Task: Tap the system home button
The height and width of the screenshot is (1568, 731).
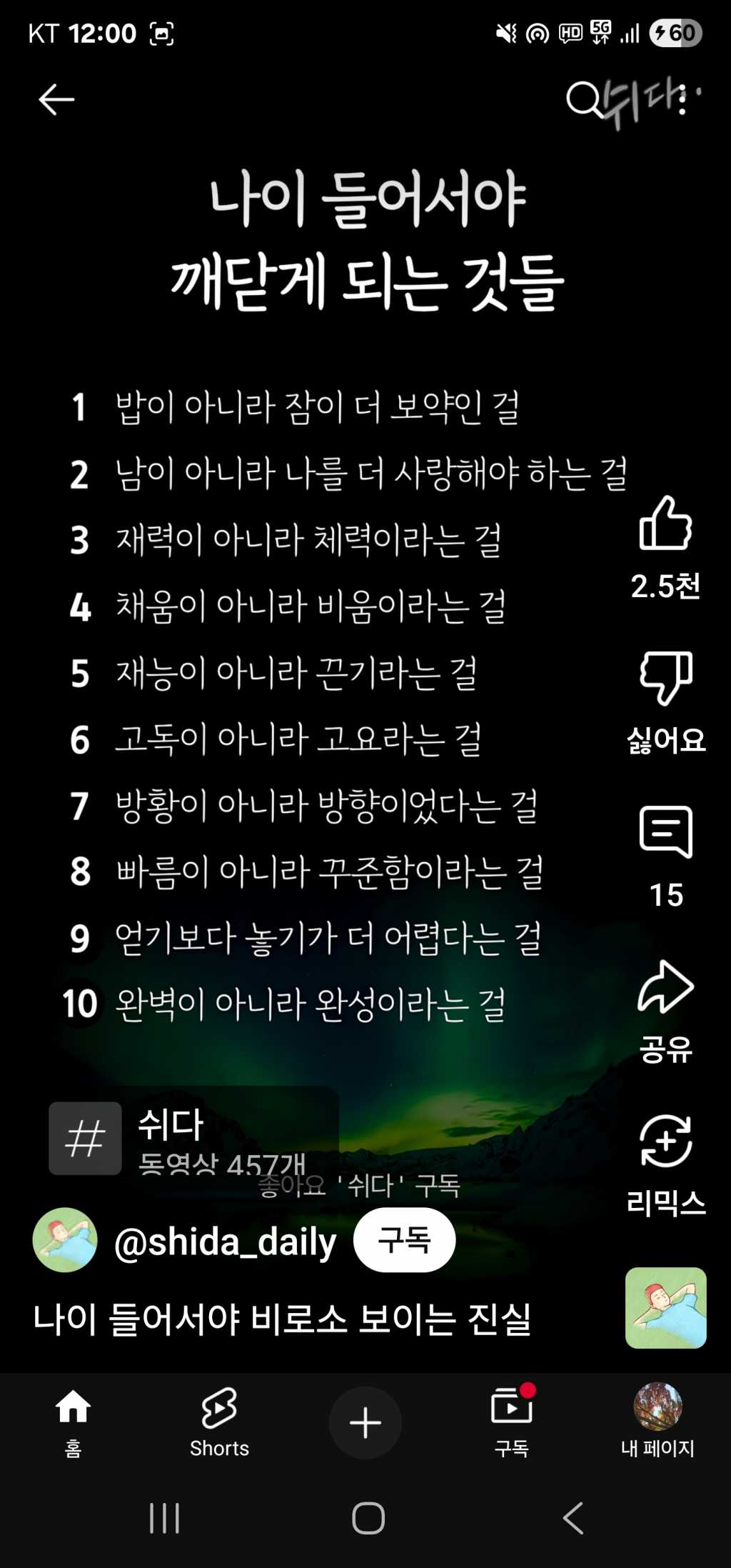Action: (368, 1518)
